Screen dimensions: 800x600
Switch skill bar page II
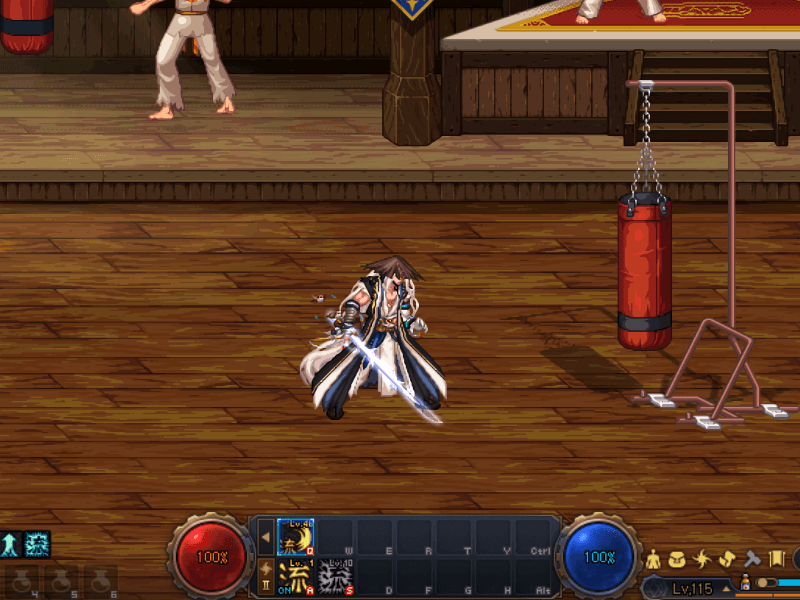click(x=266, y=578)
